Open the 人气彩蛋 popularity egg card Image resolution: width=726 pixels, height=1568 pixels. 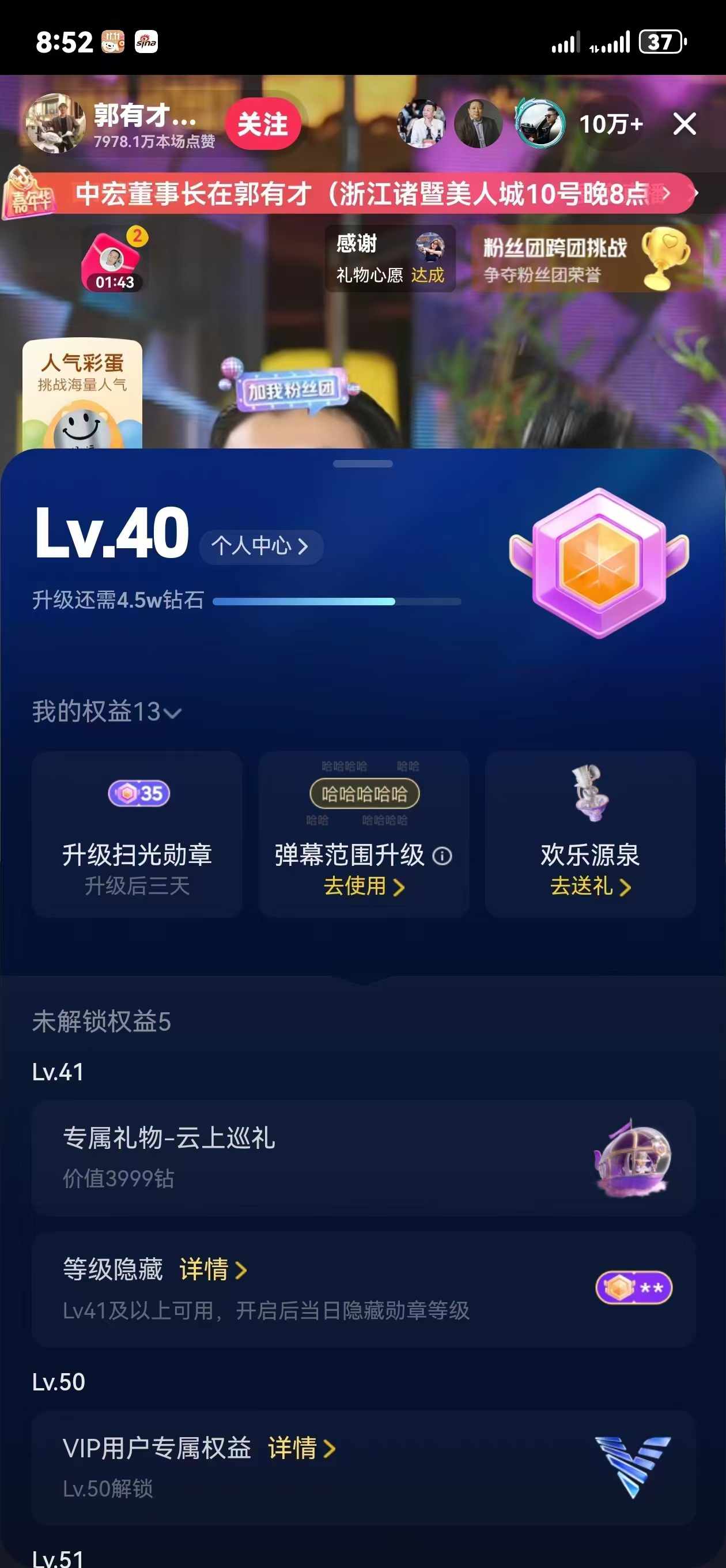click(82, 393)
